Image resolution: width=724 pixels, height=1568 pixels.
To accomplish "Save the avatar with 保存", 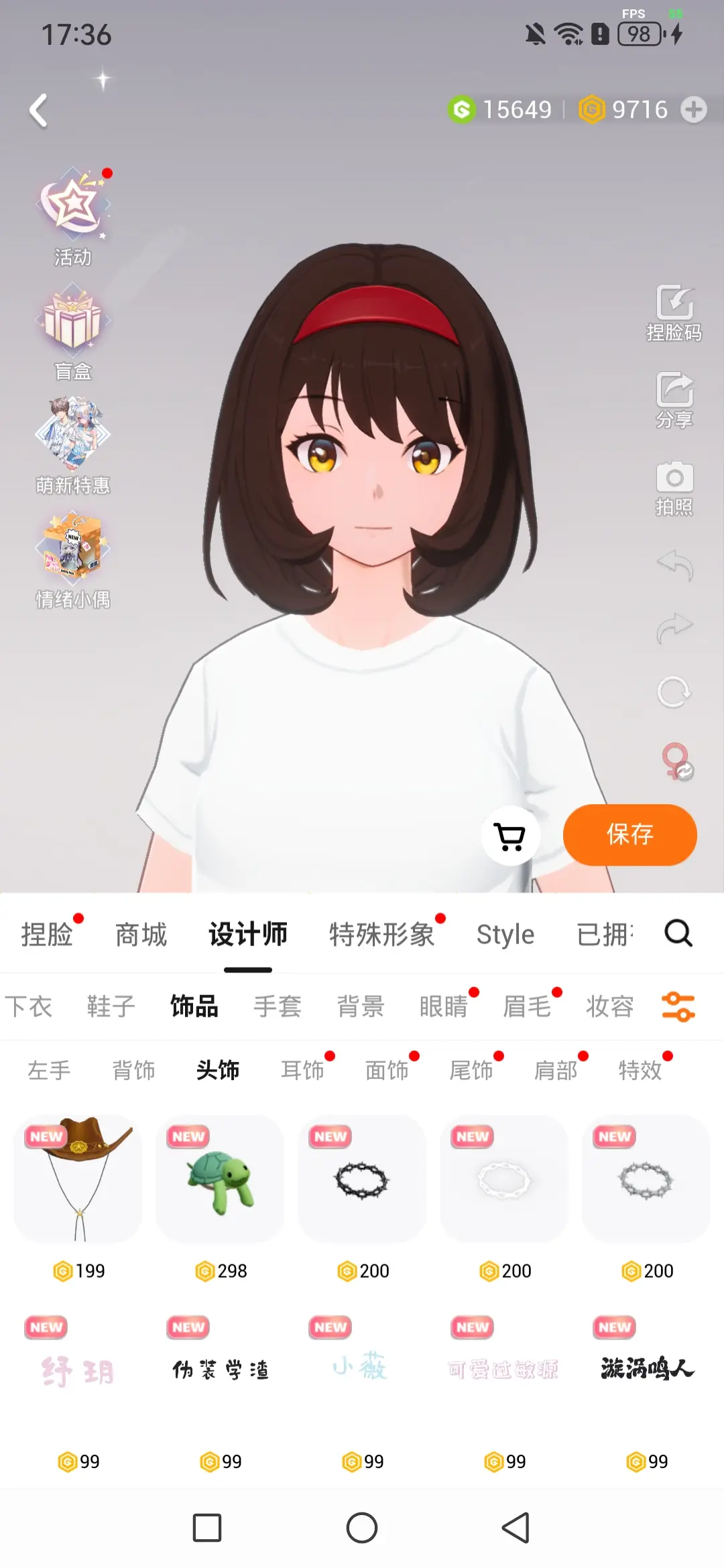I will pyautogui.click(x=629, y=834).
